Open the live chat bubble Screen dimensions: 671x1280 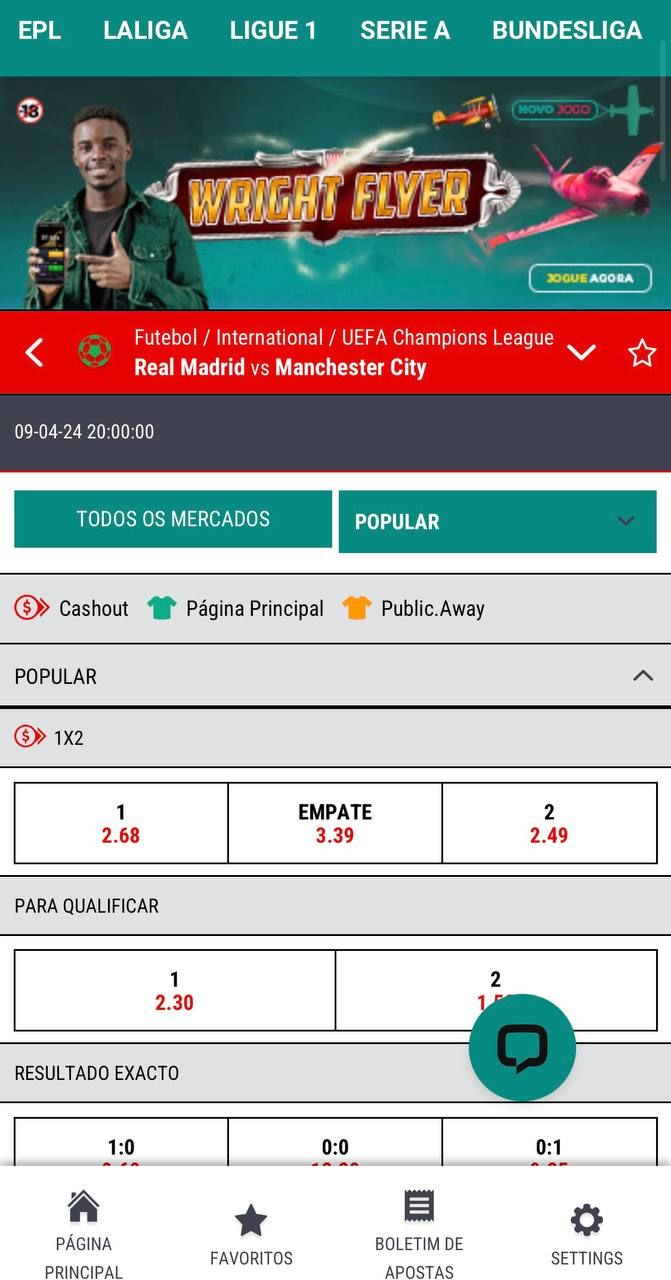pyautogui.click(x=522, y=1047)
